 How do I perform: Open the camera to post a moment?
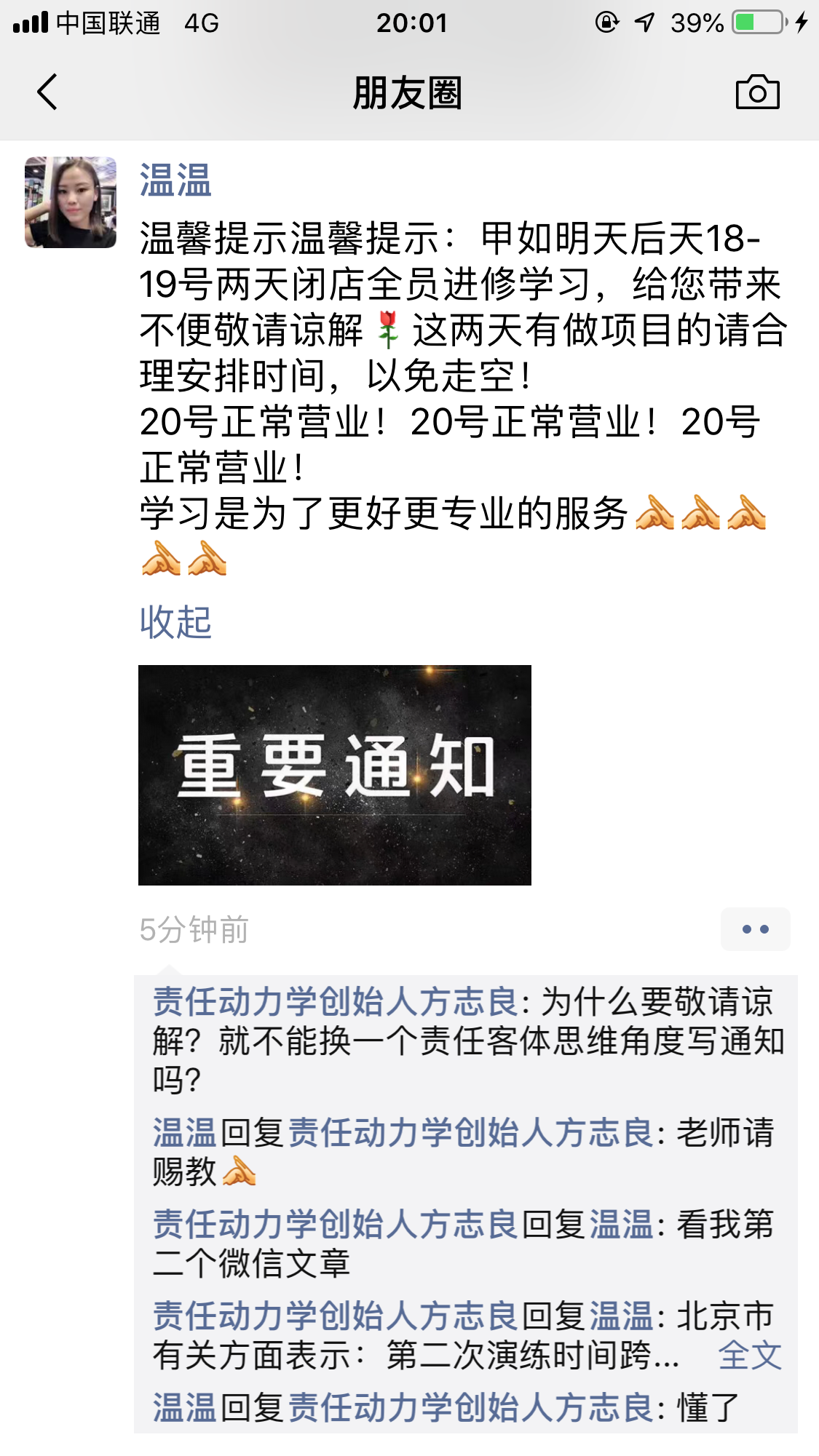[x=757, y=92]
